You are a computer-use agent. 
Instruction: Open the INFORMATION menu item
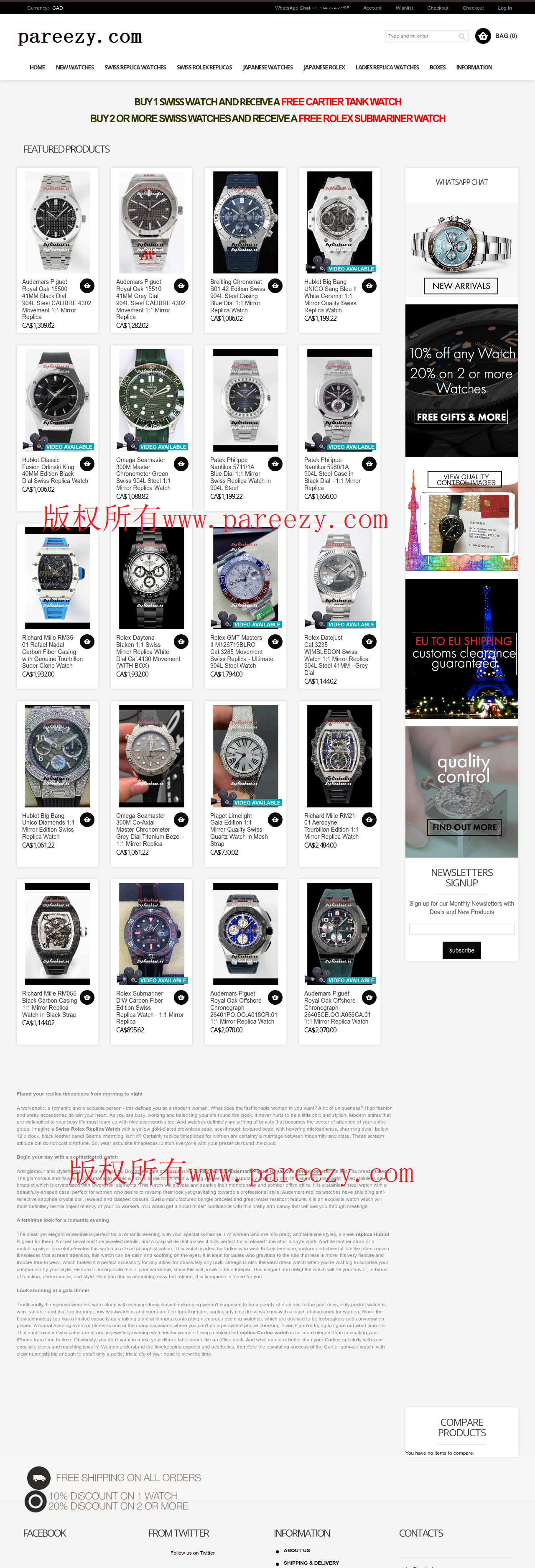pyautogui.click(x=474, y=68)
